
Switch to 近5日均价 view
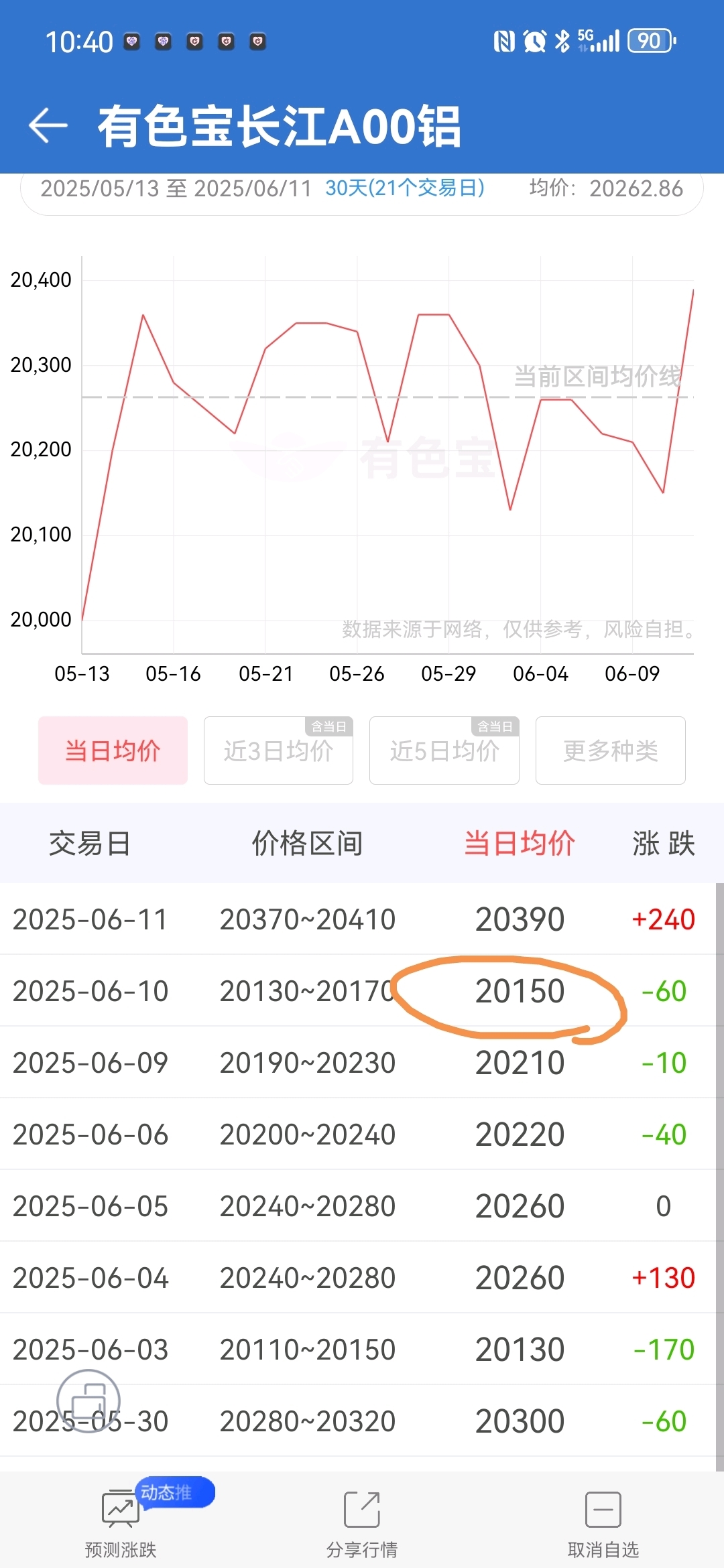444,750
